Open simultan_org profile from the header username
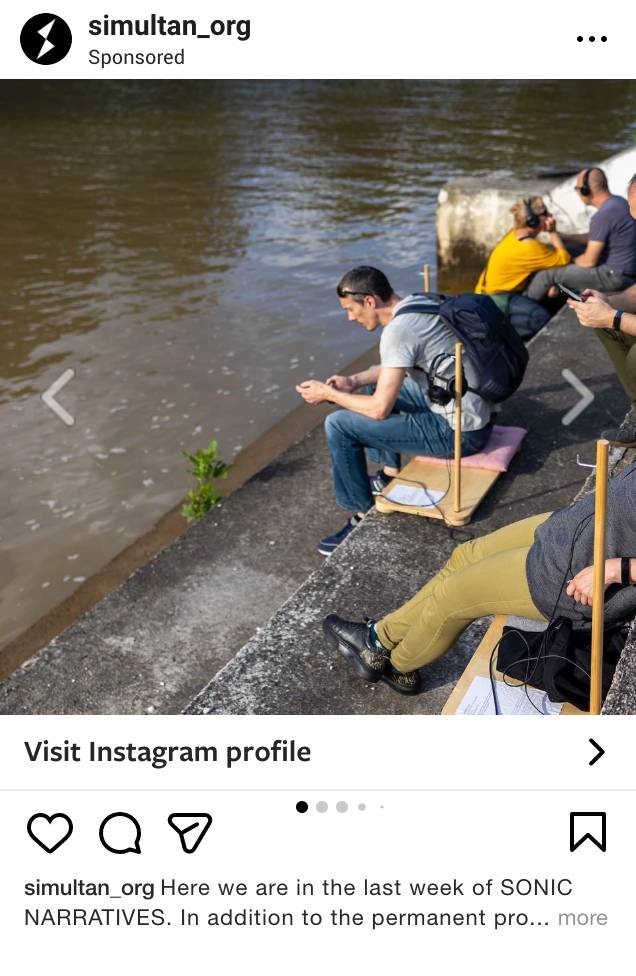Image resolution: width=636 pixels, height=976 pixels. pyautogui.click(x=169, y=27)
